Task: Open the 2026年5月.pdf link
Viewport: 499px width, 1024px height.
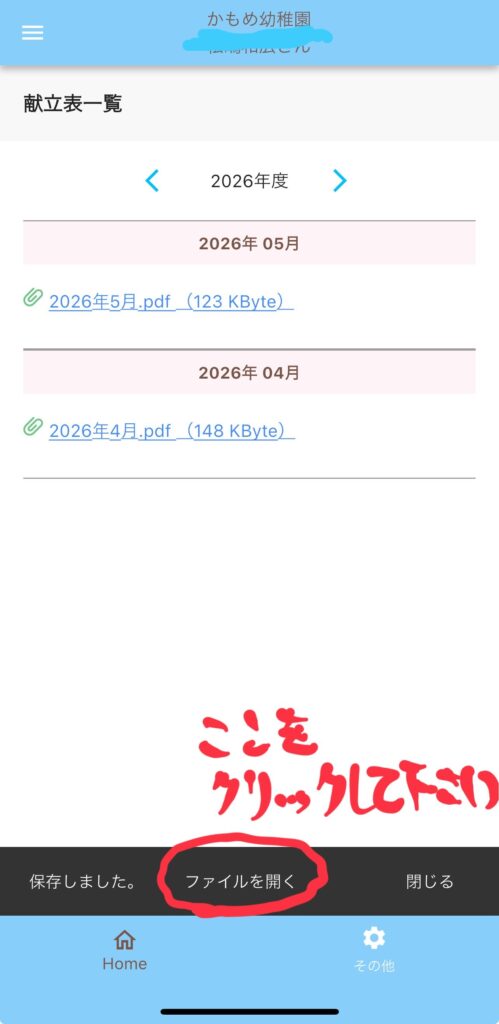Action: coord(171,301)
